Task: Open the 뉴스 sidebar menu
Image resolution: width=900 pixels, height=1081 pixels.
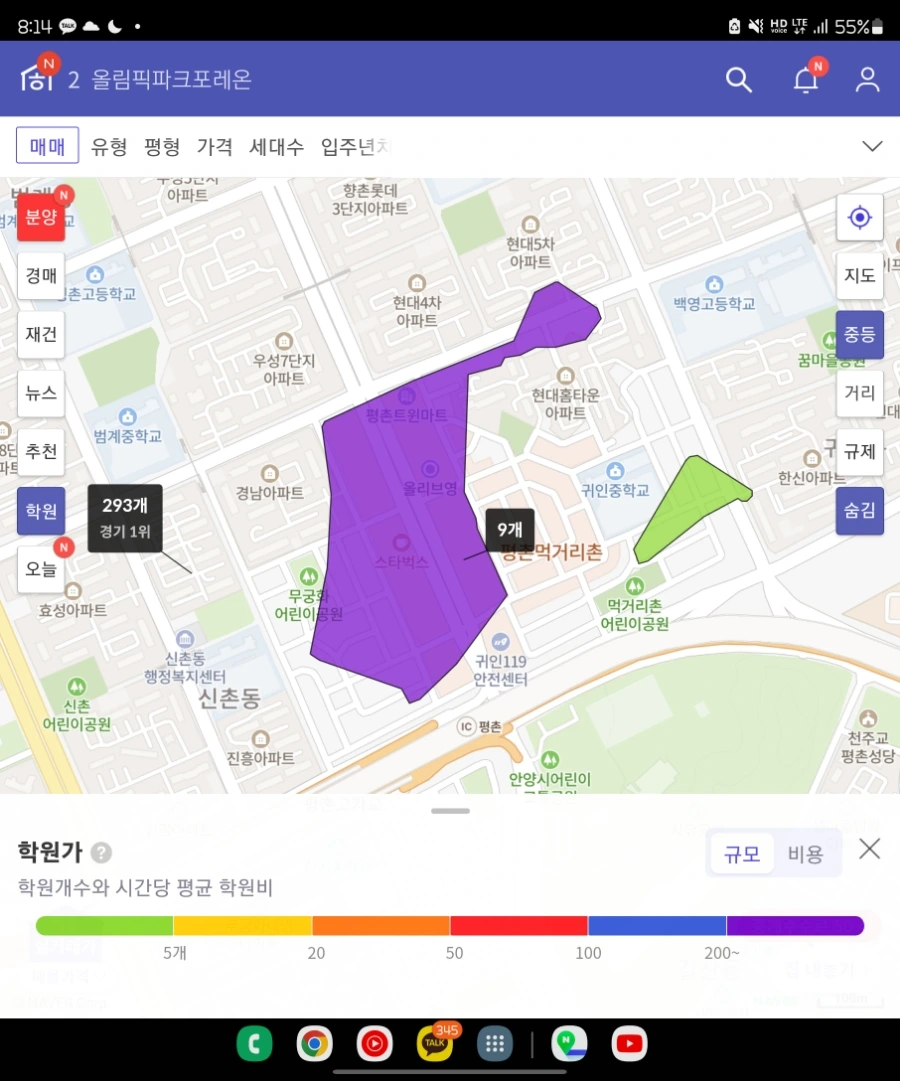Action: click(40, 394)
